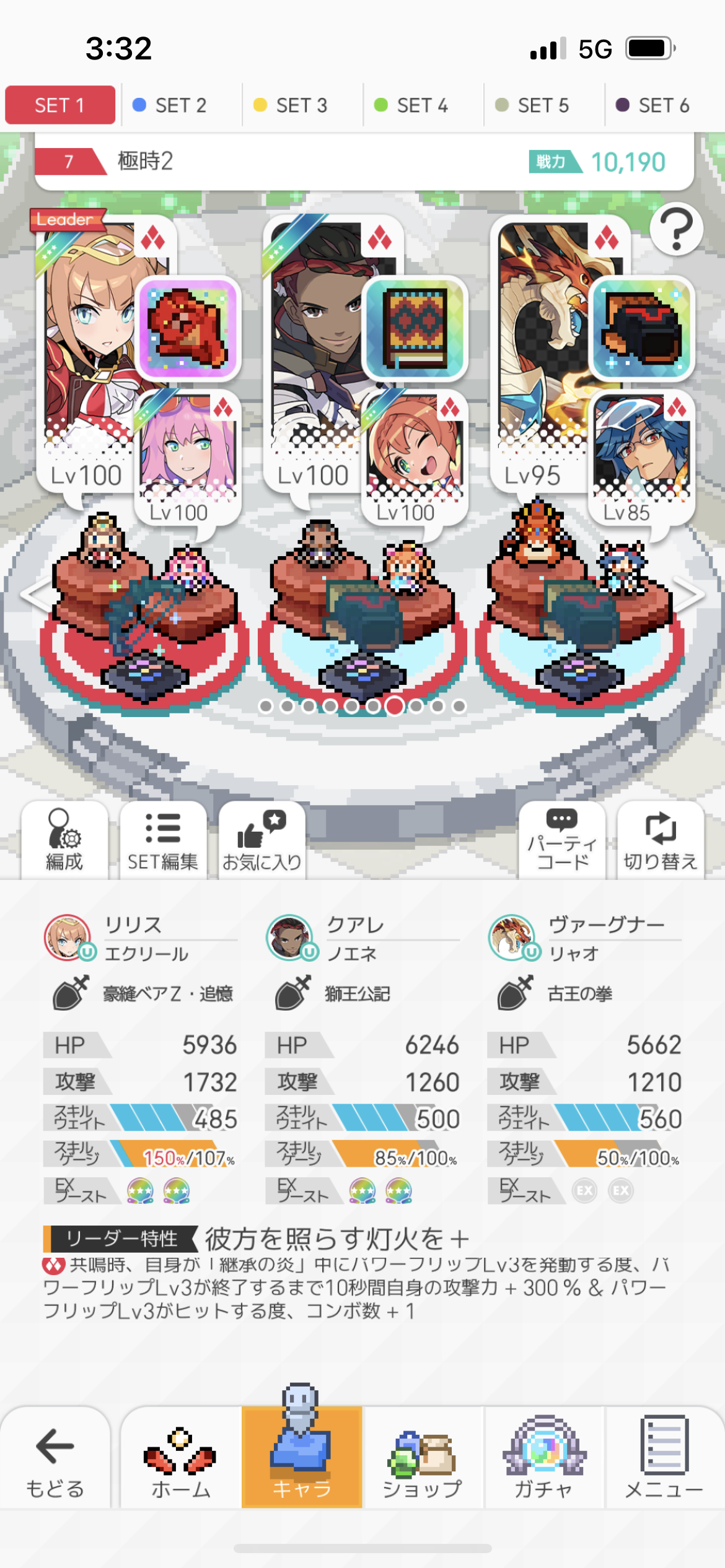
Task: Open SET編集 to edit sets
Action: click(x=162, y=840)
